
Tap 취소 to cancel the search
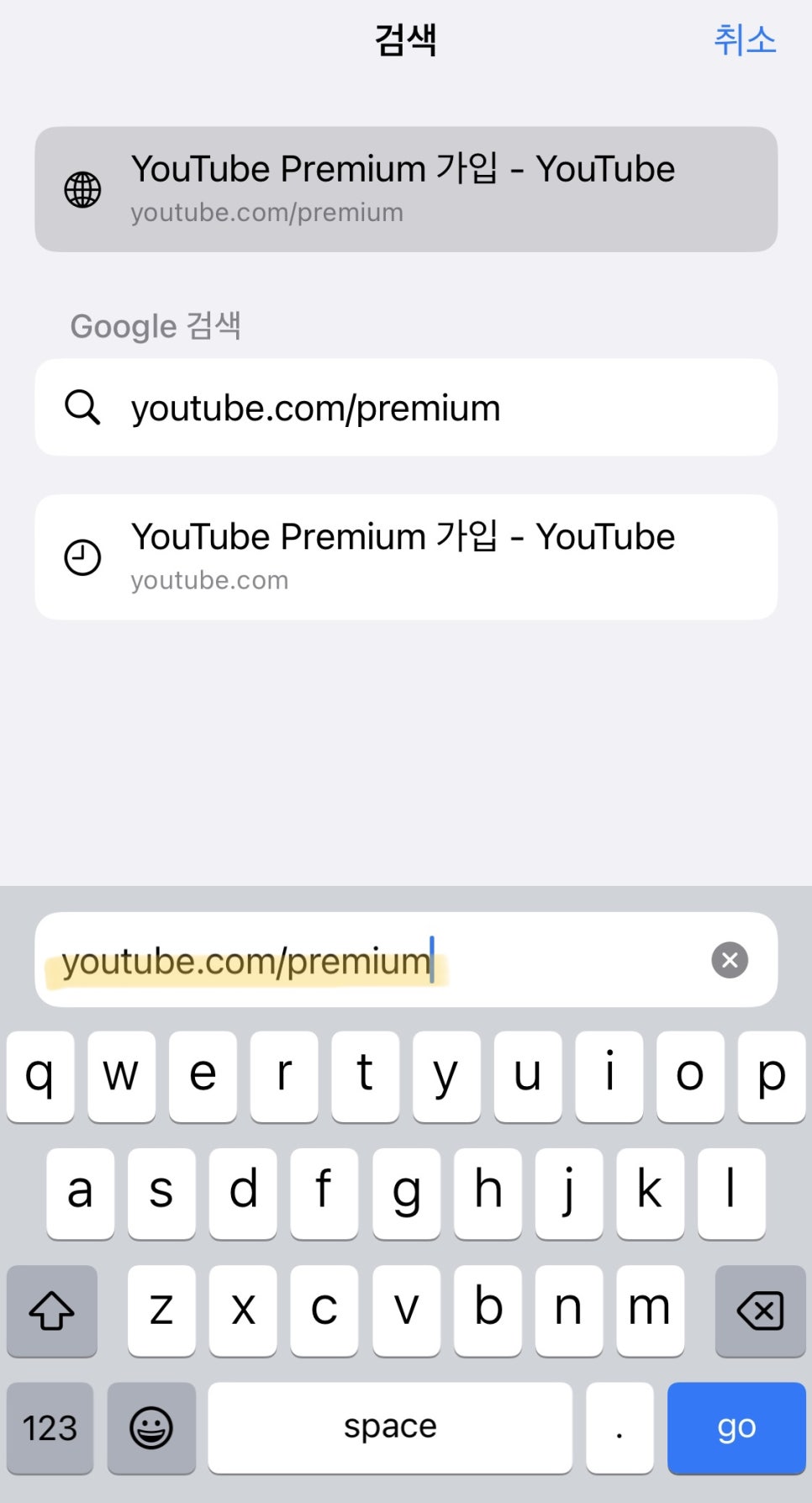tap(745, 40)
